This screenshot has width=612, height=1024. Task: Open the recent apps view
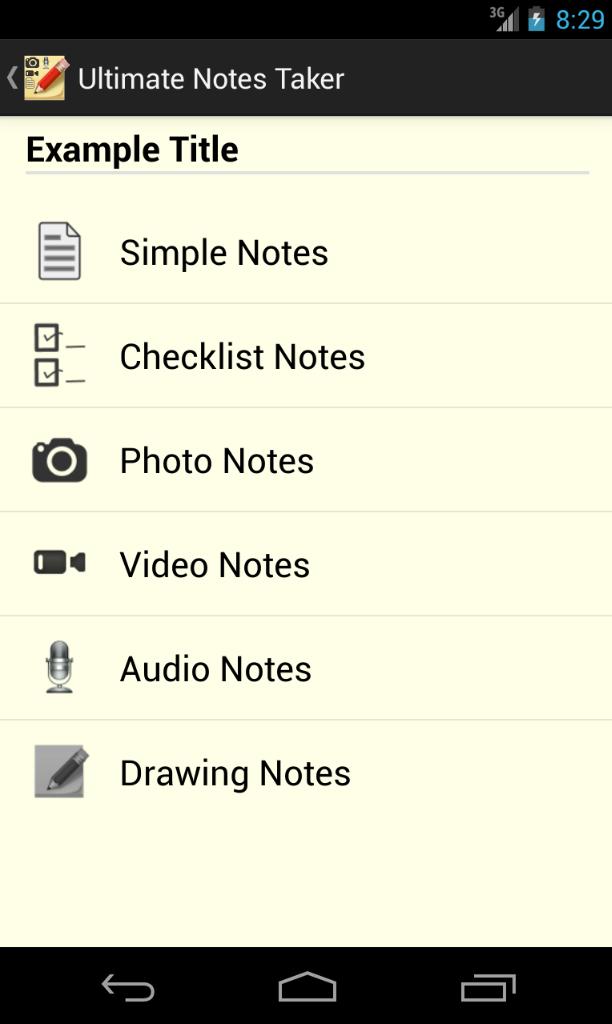click(x=488, y=987)
